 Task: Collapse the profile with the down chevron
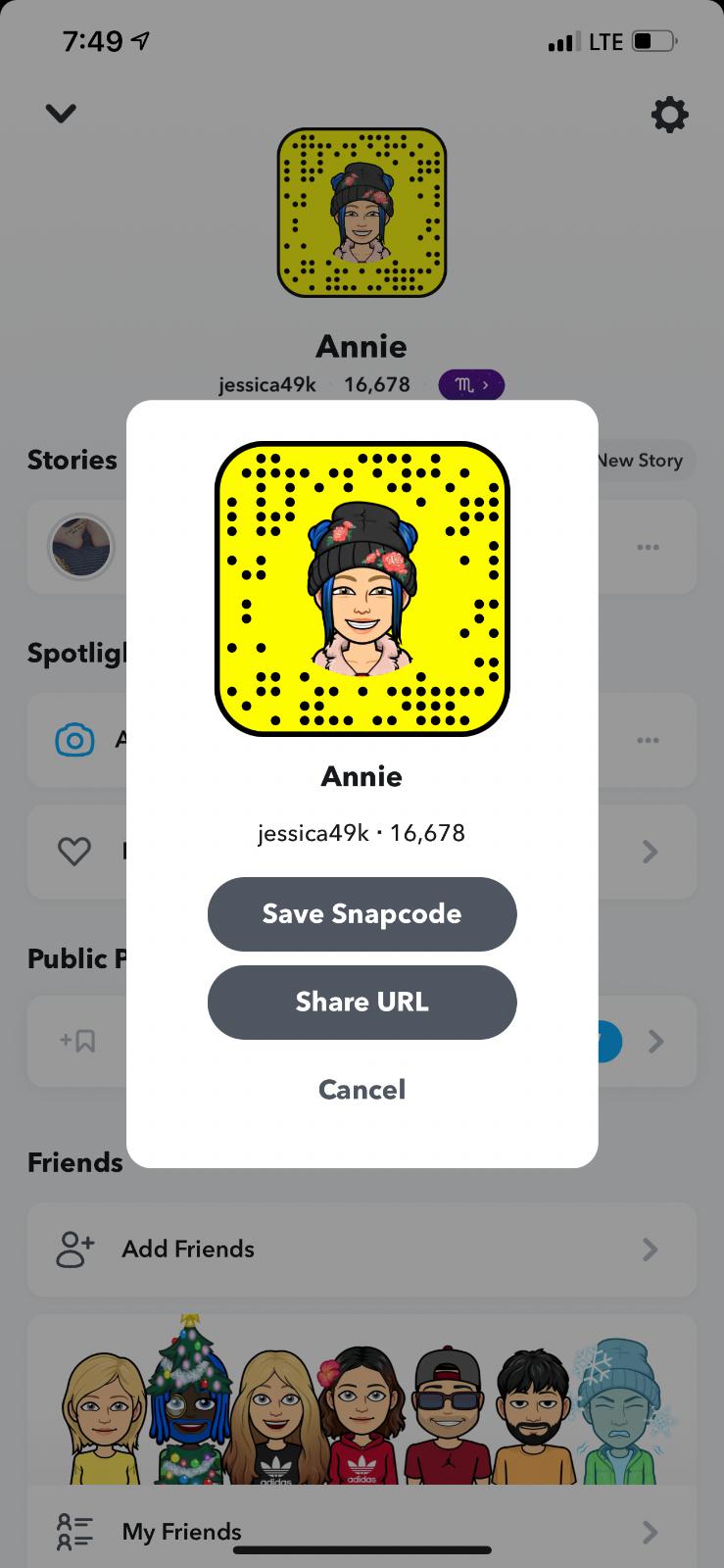click(61, 114)
